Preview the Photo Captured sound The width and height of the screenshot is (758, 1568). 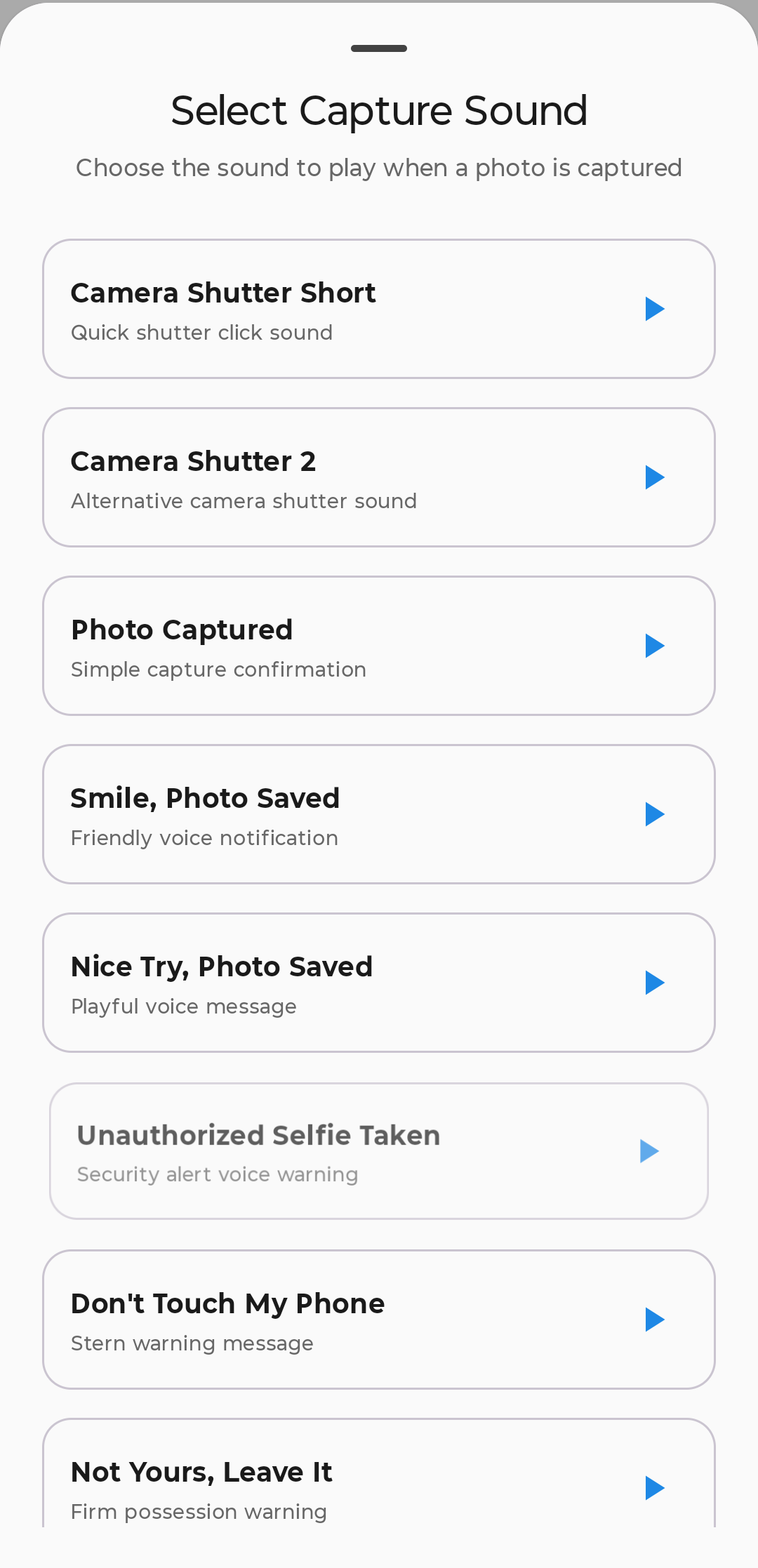tap(655, 646)
